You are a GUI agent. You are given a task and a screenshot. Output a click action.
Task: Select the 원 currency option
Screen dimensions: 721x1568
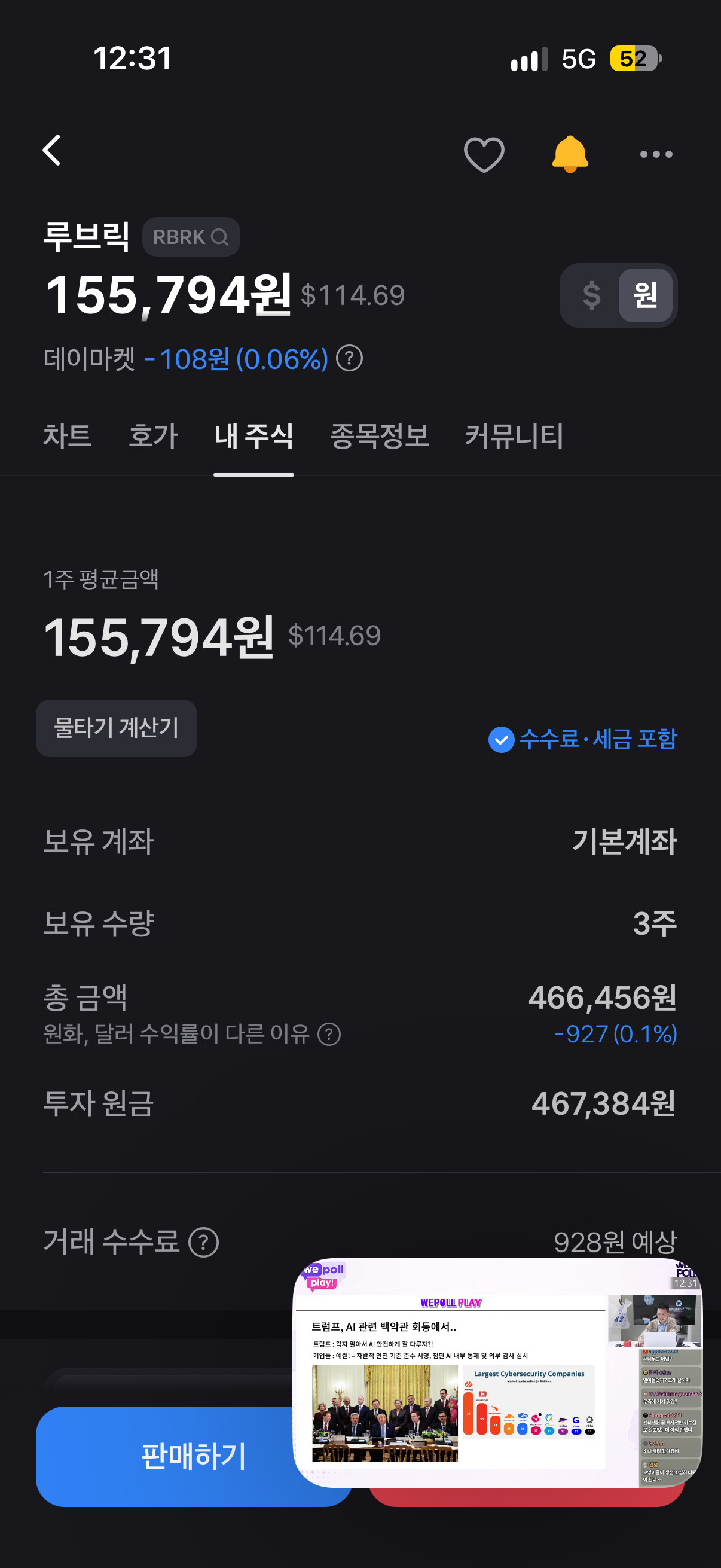[x=645, y=295]
